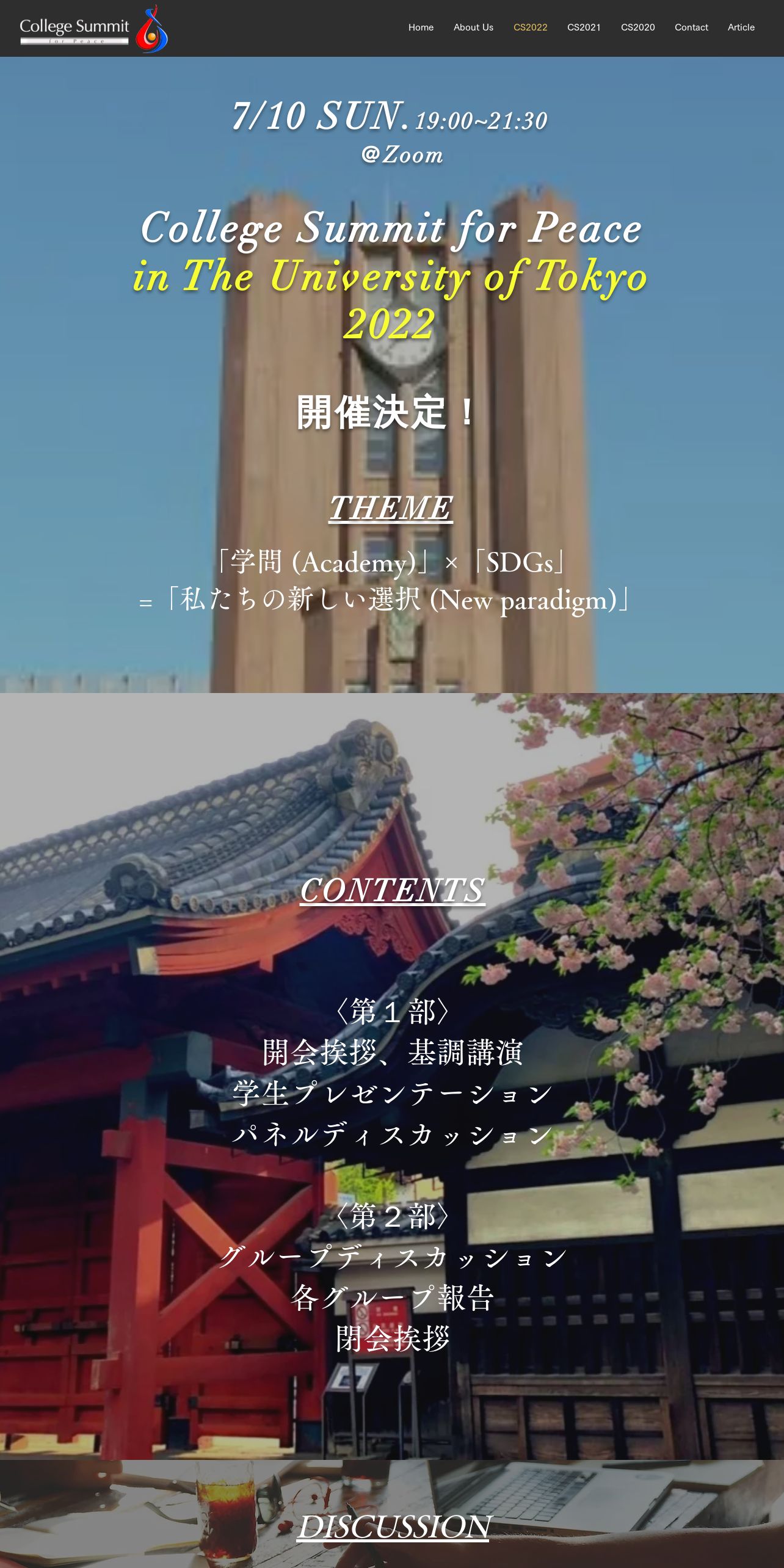The width and height of the screenshot is (784, 1568).
Task: Go to the About Us page
Action: coord(473,27)
